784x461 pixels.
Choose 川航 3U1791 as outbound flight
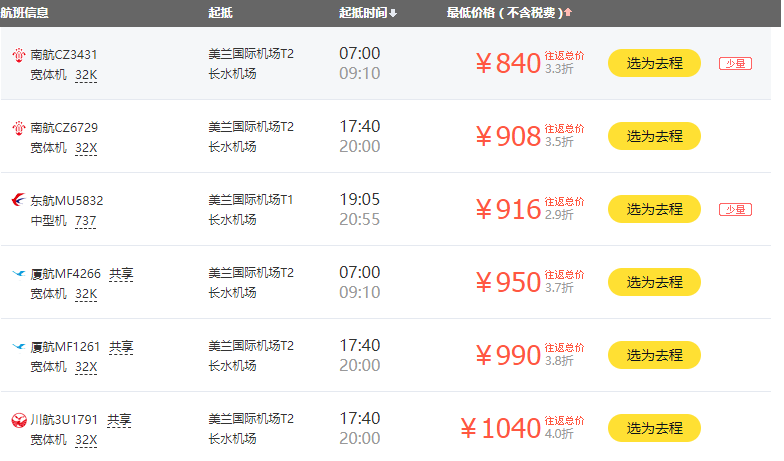coord(654,428)
